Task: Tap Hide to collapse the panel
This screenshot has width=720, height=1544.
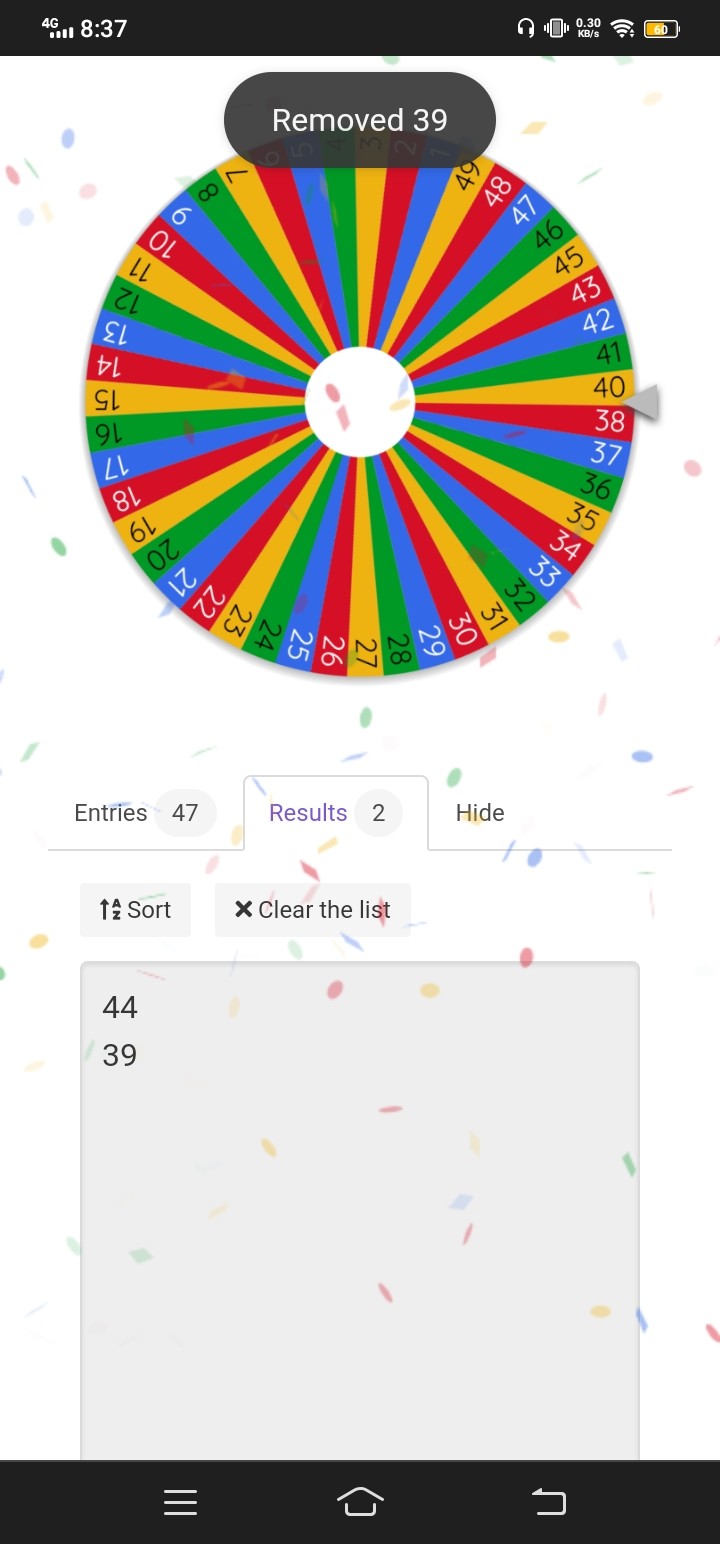Action: 480,813
